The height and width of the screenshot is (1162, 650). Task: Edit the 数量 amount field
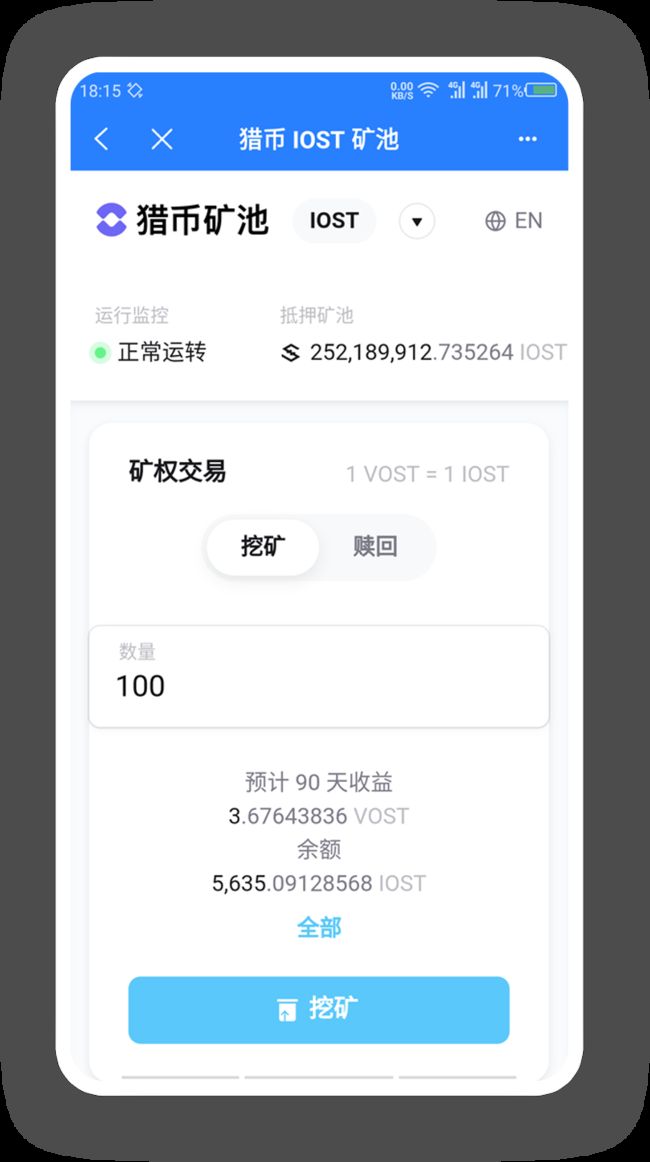tap(319, 677)
